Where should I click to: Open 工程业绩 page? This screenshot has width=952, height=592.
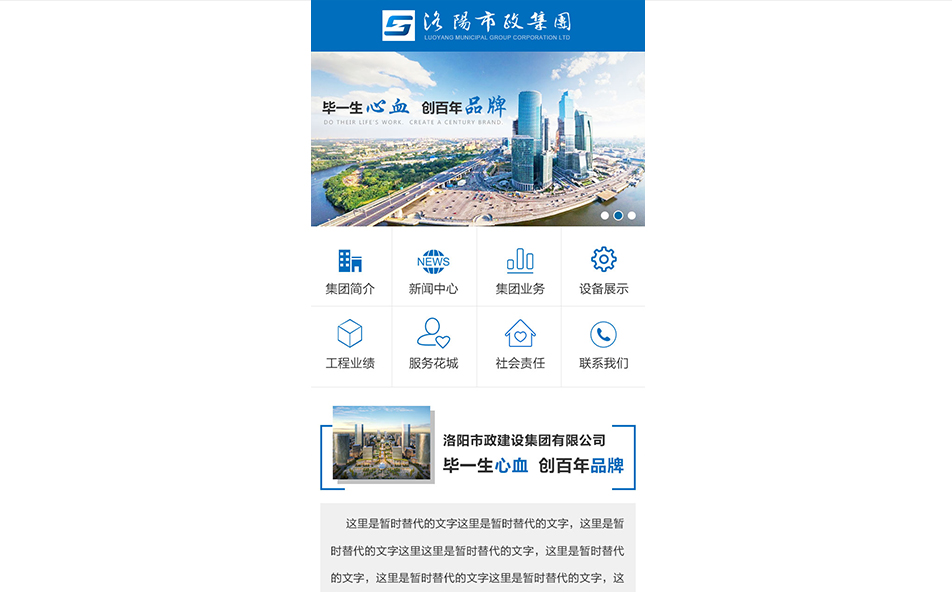350,345
